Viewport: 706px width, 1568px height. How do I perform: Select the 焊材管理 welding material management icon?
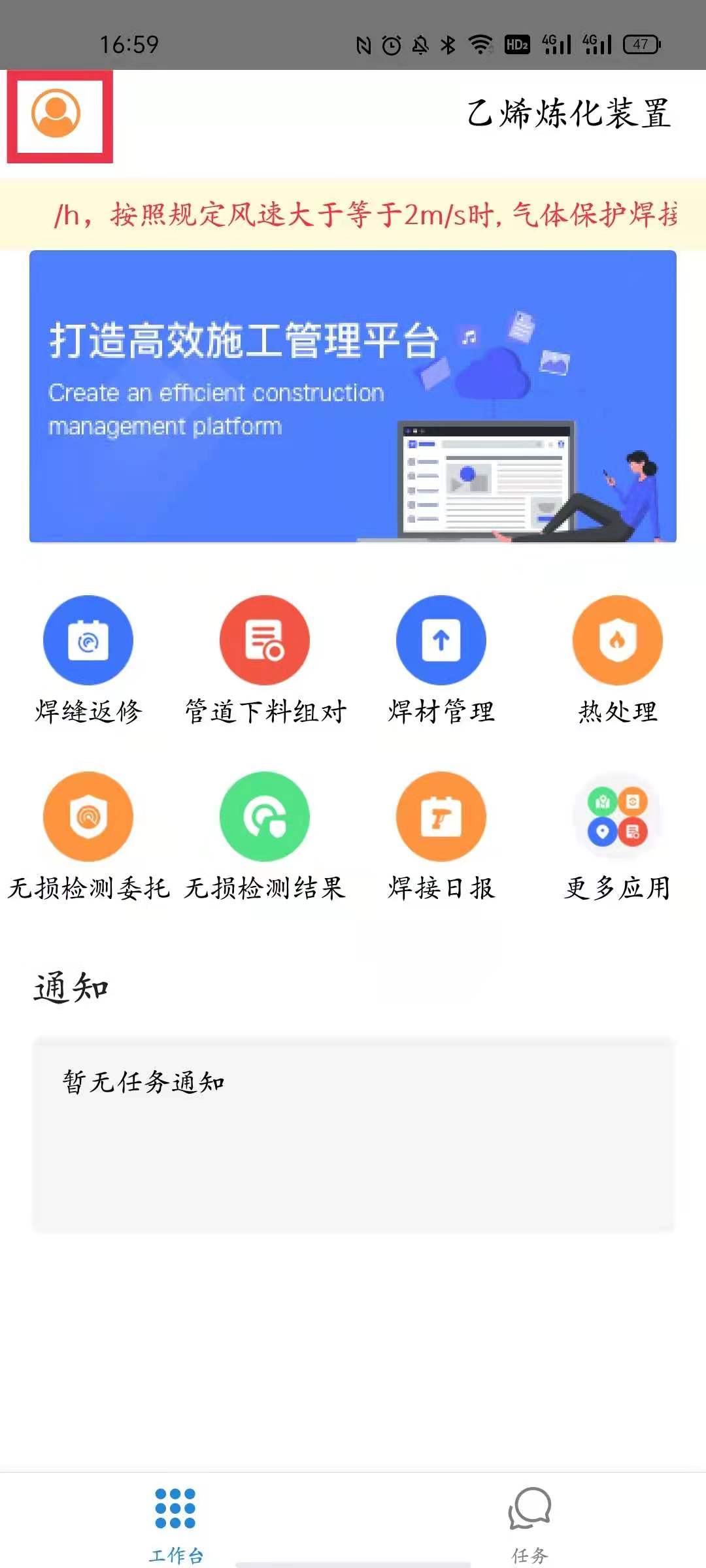[x=441, y=640]
